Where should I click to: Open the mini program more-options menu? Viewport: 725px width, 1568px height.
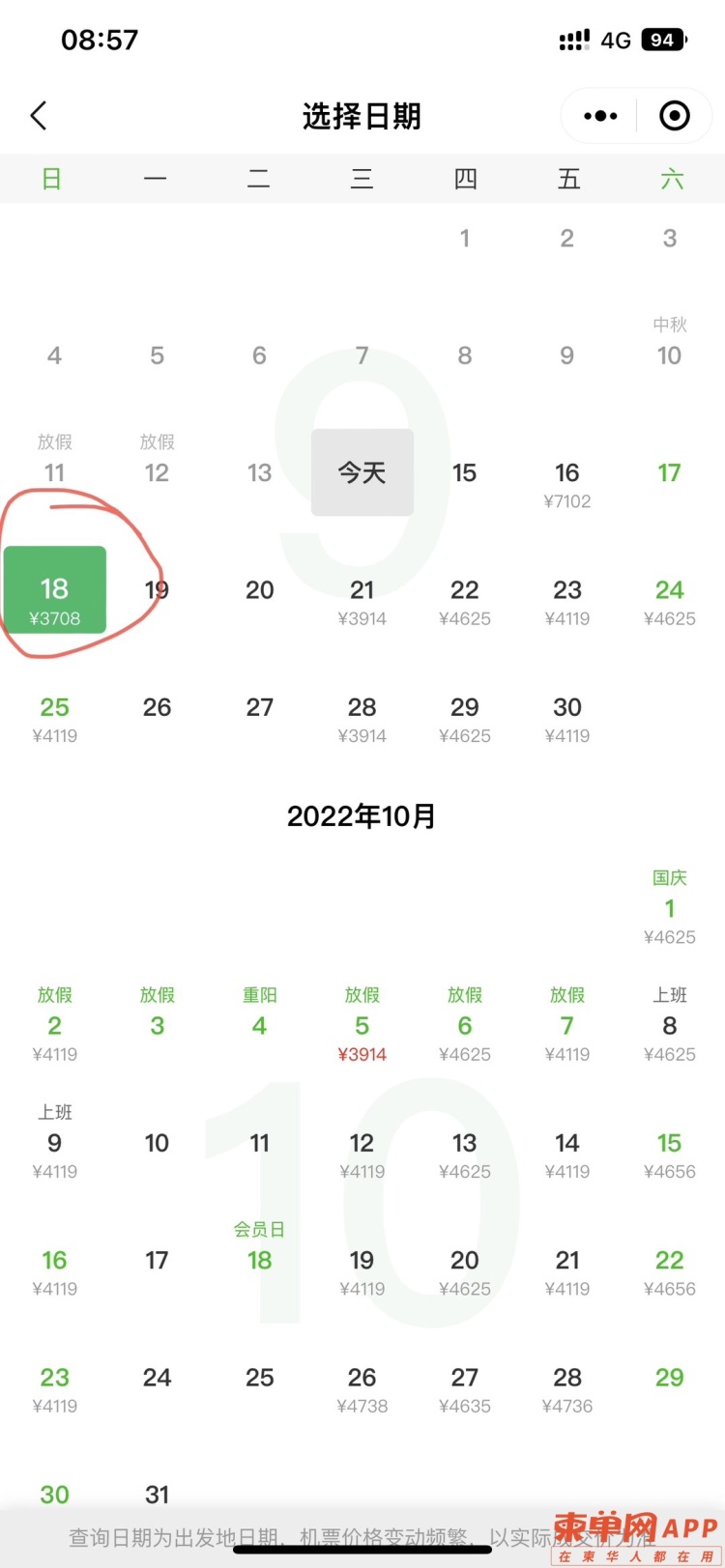point(599,116)
